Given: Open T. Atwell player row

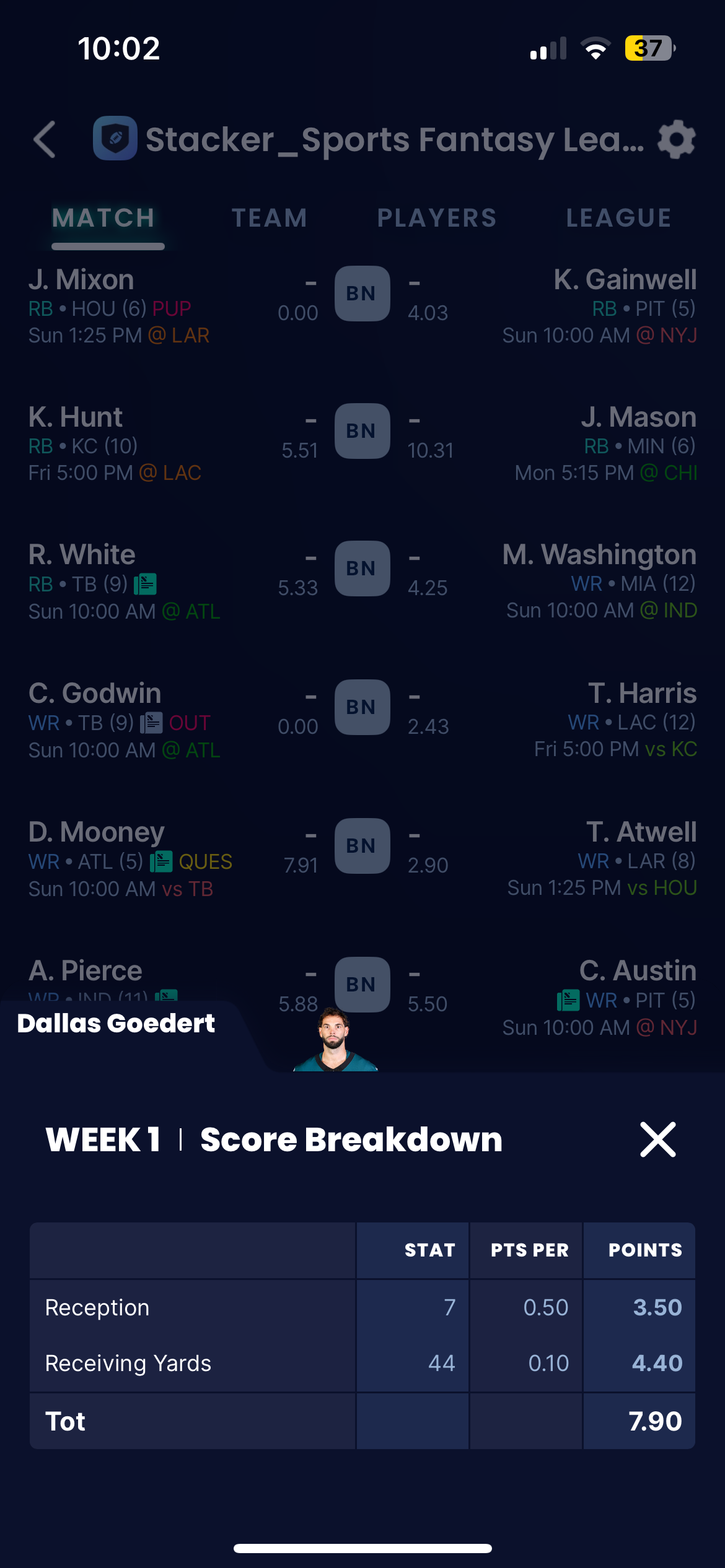Looking at the screenshot, I should pos(641,832).
